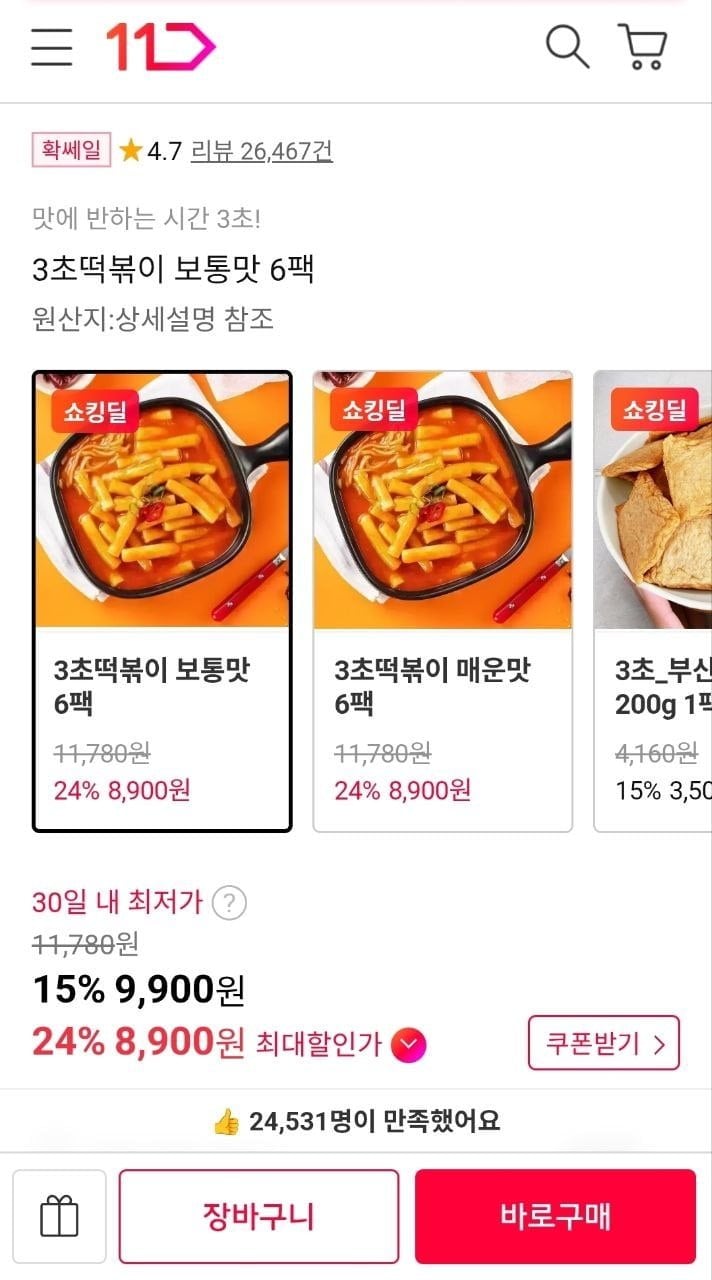Screen dimensions: 712x1280
Task: Add item to 장바구니
Action: 259,1216
